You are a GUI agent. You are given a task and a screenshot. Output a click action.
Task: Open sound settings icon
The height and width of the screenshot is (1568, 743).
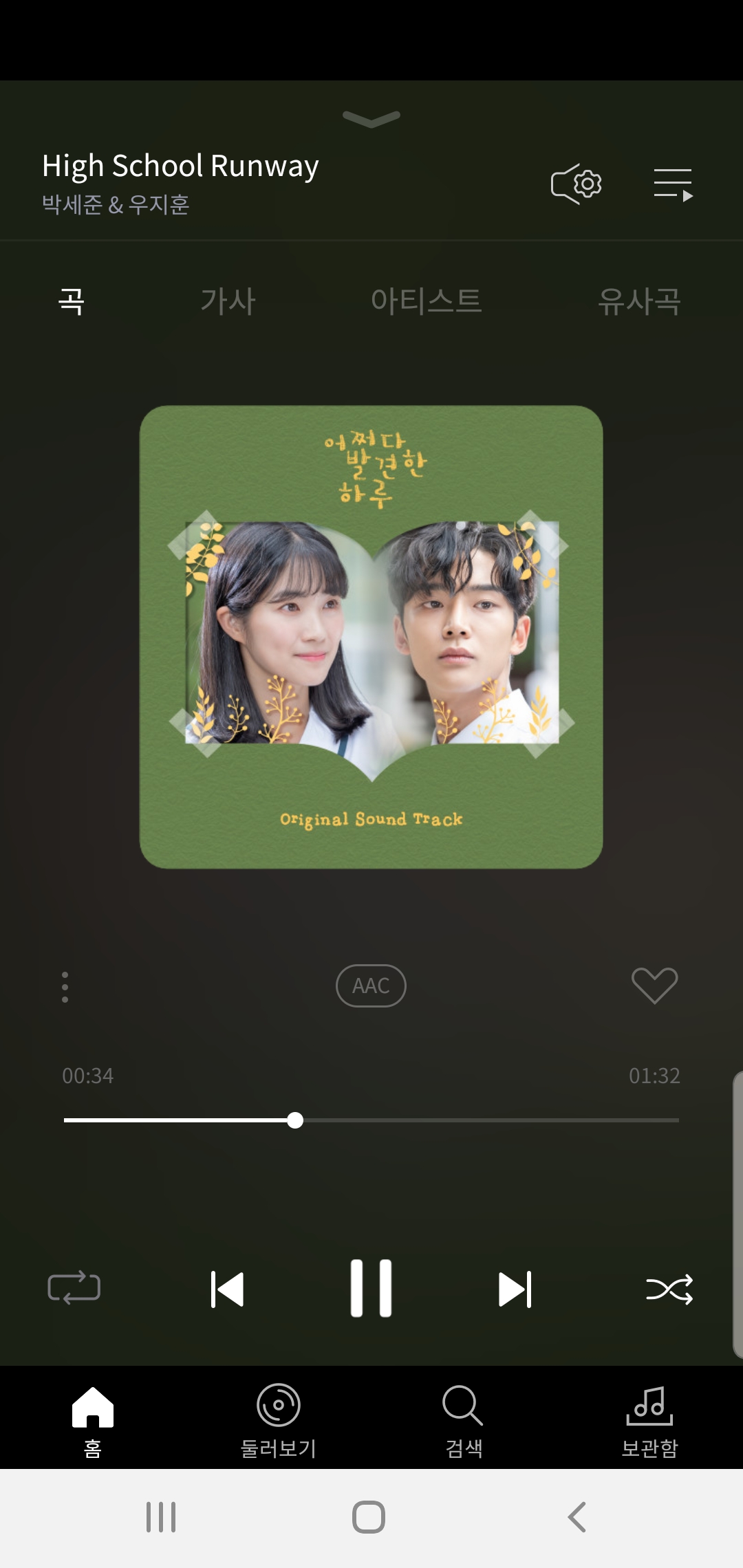(x=577, y=184)
